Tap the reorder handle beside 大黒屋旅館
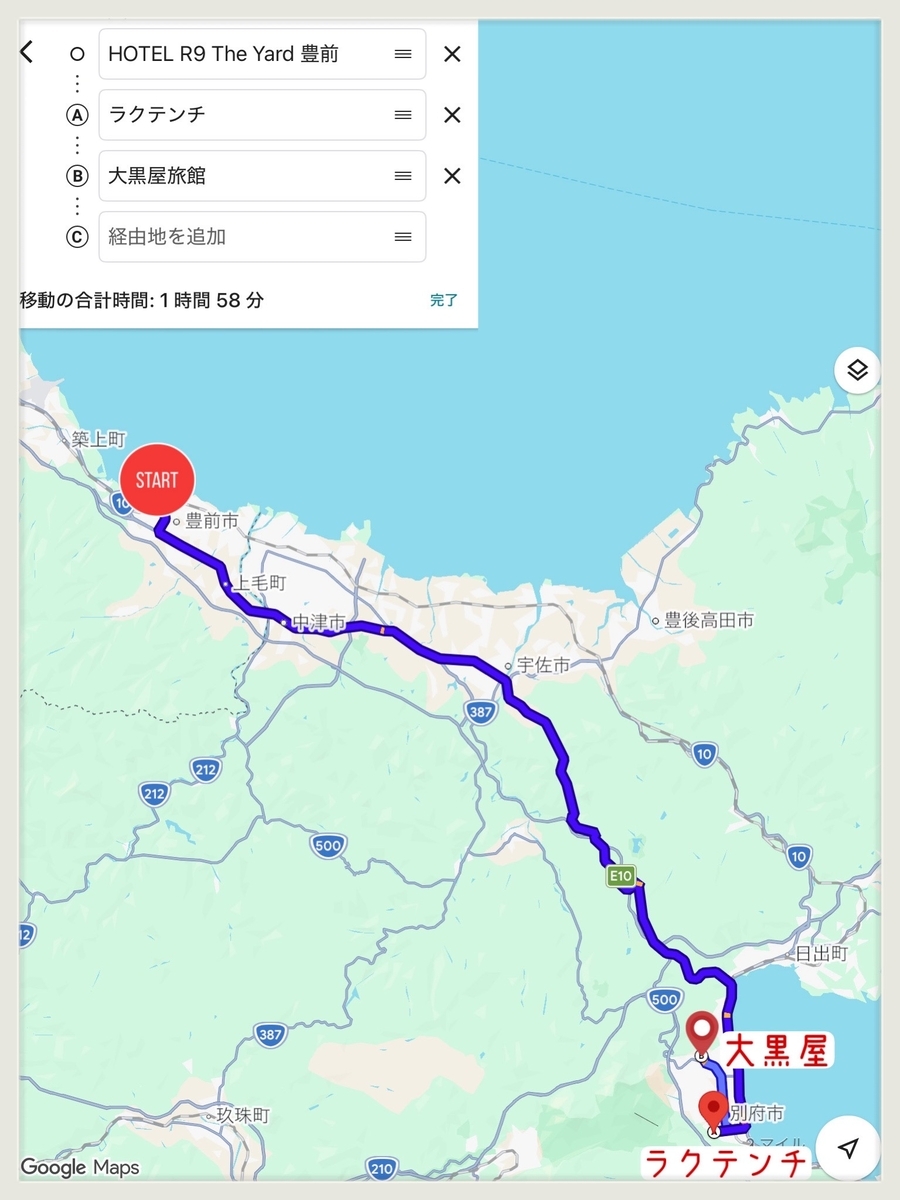 [x=403, y=176]
